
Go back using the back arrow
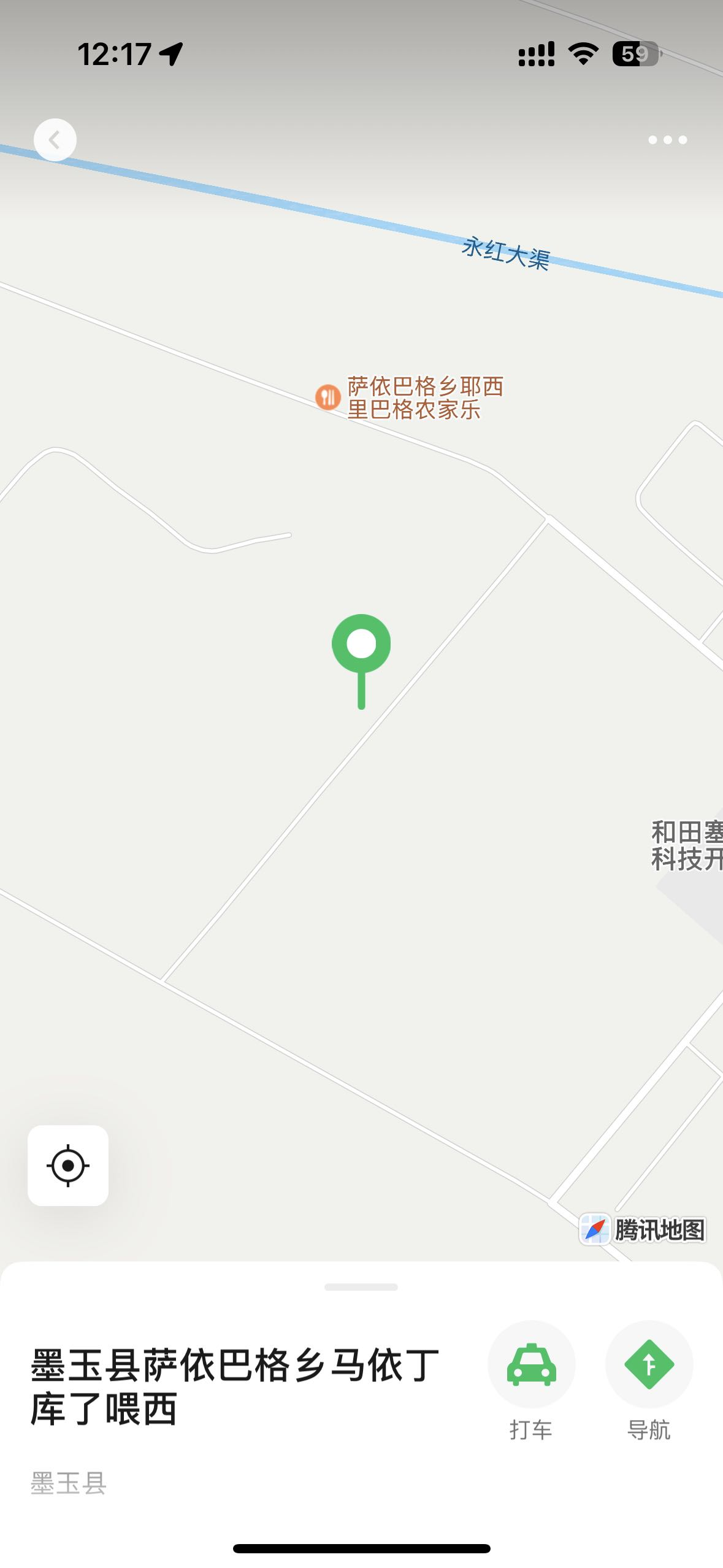(x=55, y=140)
